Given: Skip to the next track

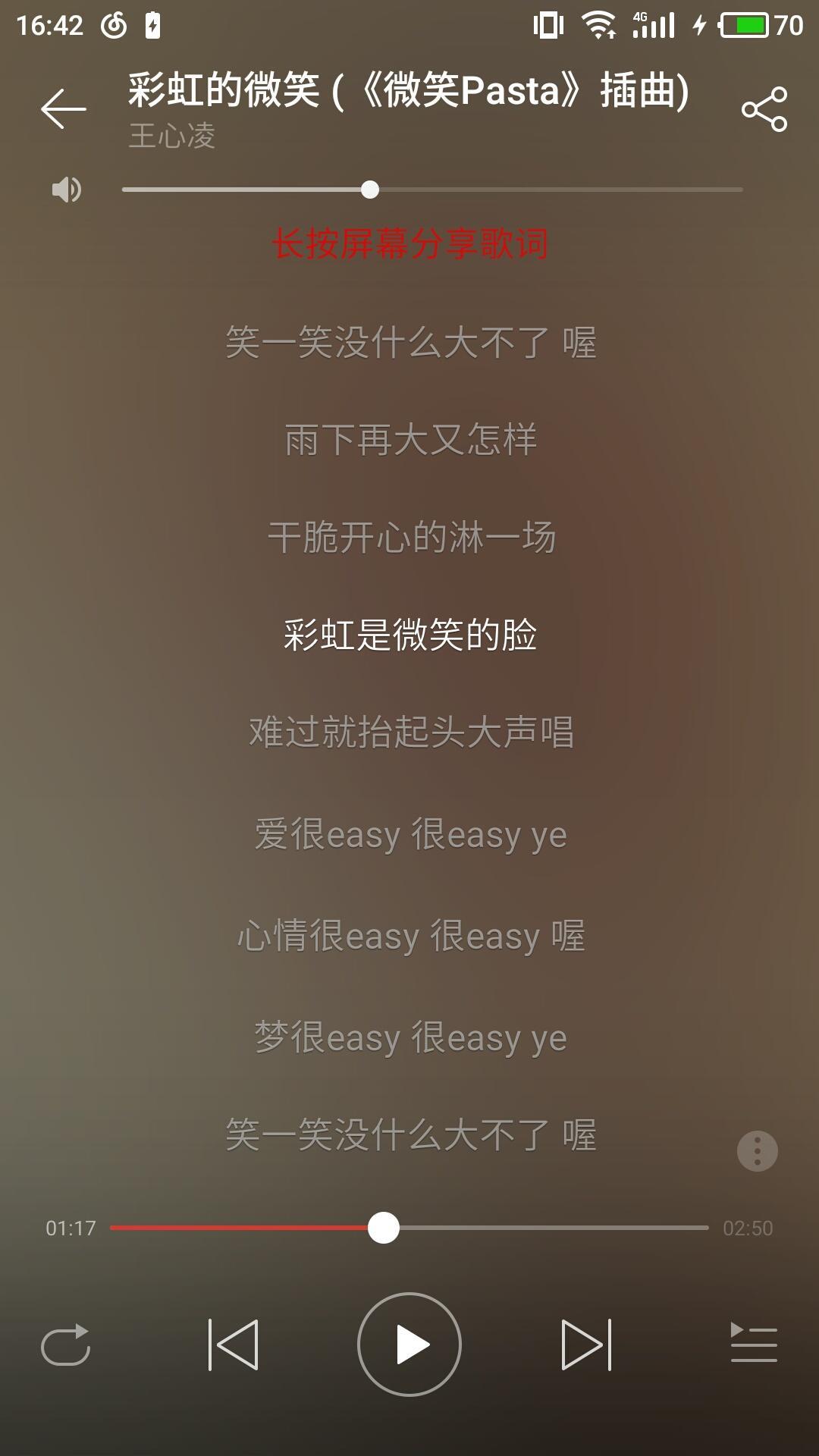Looking at the screenshot, I should pos(586,1345).
